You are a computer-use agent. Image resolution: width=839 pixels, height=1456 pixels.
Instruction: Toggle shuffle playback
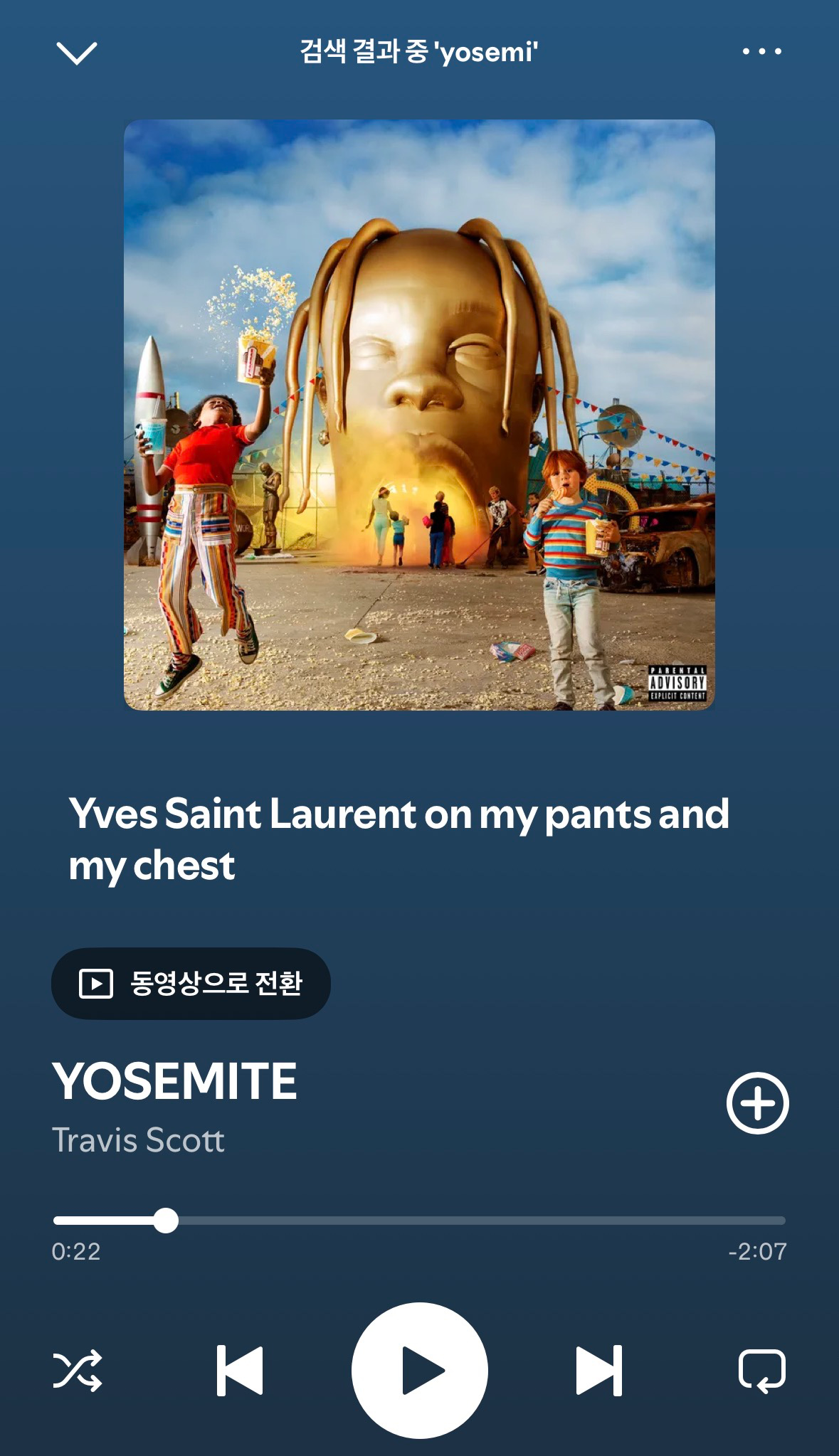pos(78,1370)
